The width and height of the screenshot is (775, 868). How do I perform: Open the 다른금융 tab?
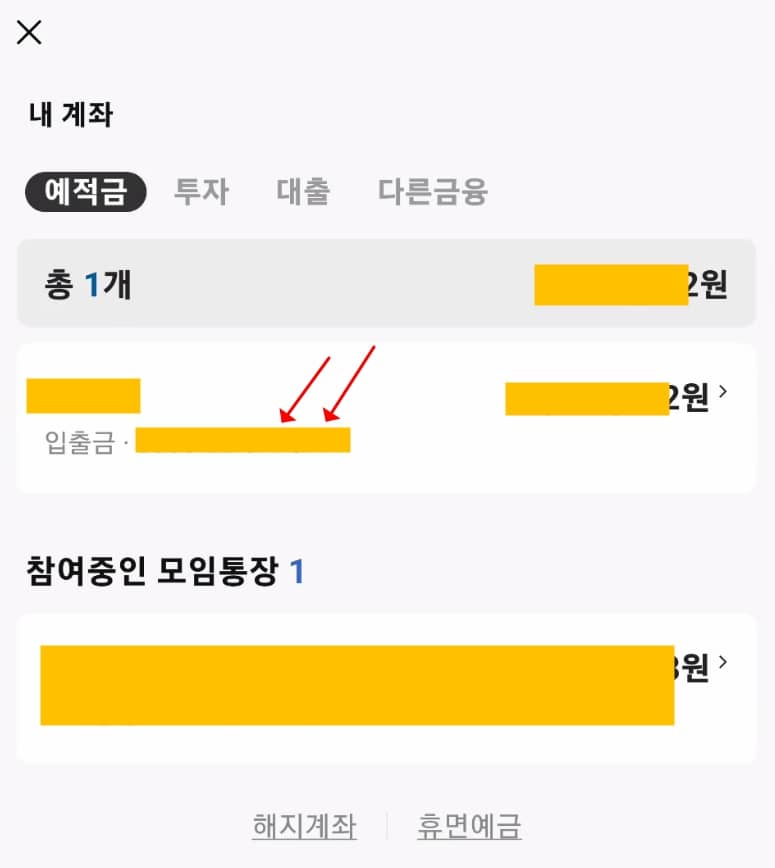point(432,192)
